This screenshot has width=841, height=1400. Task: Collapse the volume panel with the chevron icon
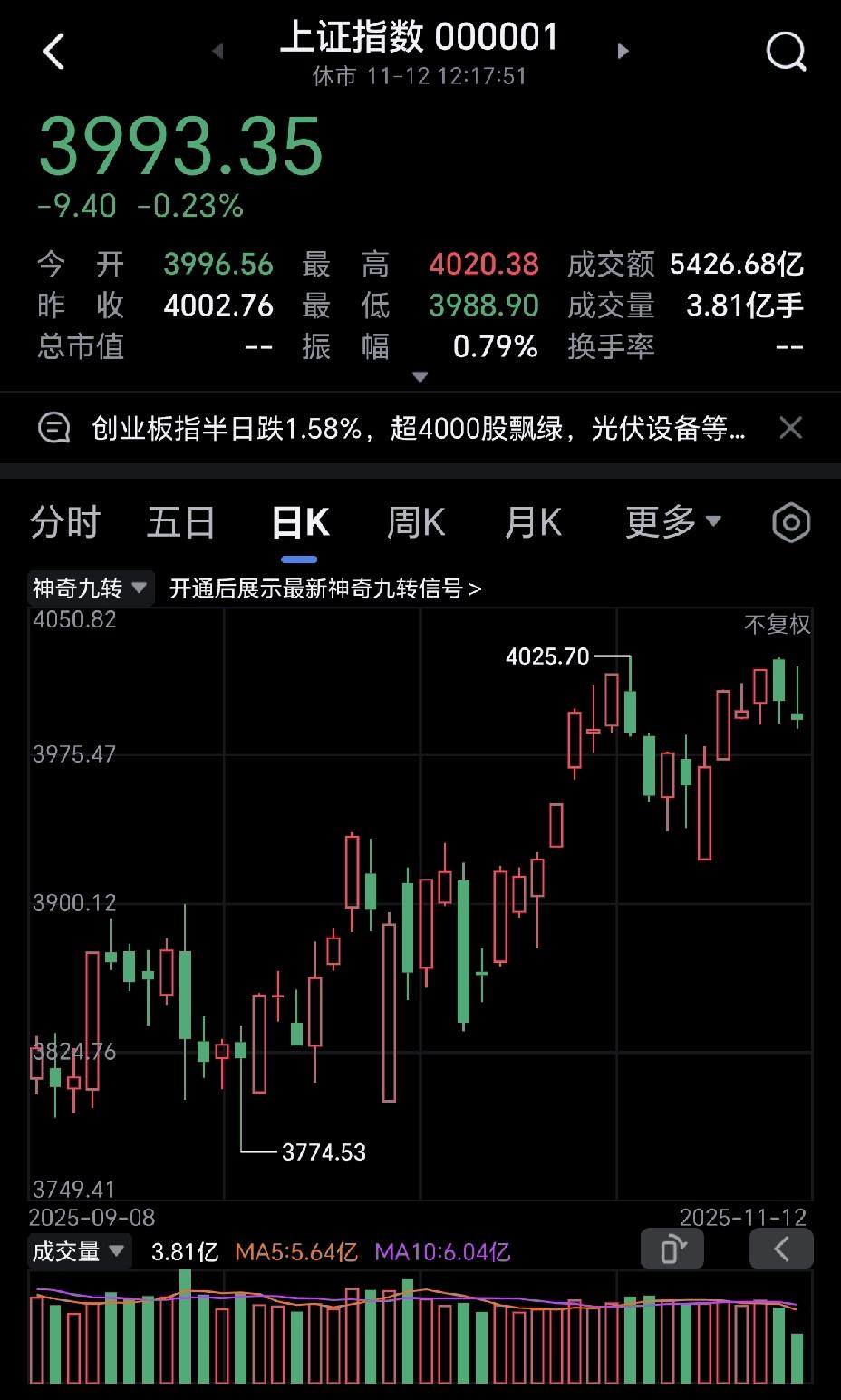point(781,1249)
